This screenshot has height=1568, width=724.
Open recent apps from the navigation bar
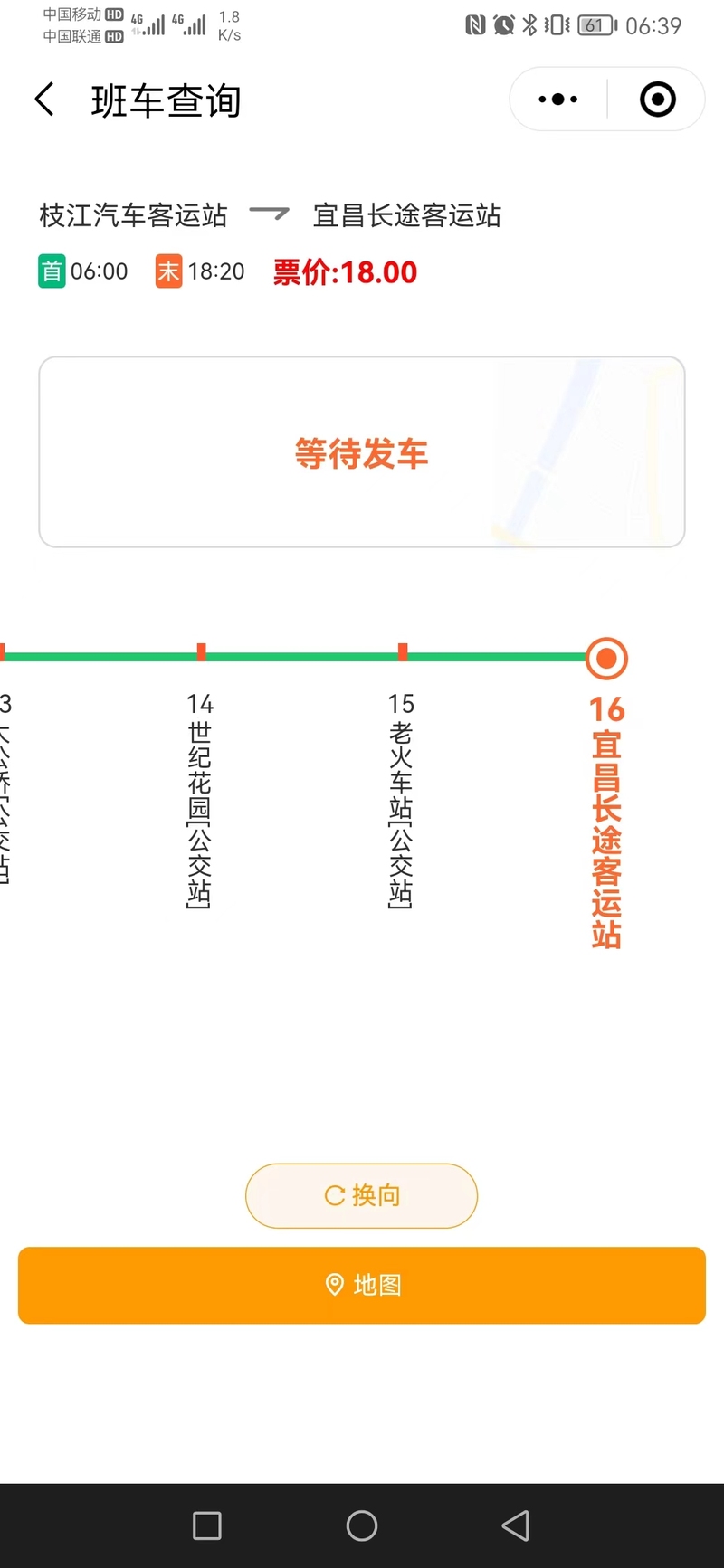[207, 1525]
